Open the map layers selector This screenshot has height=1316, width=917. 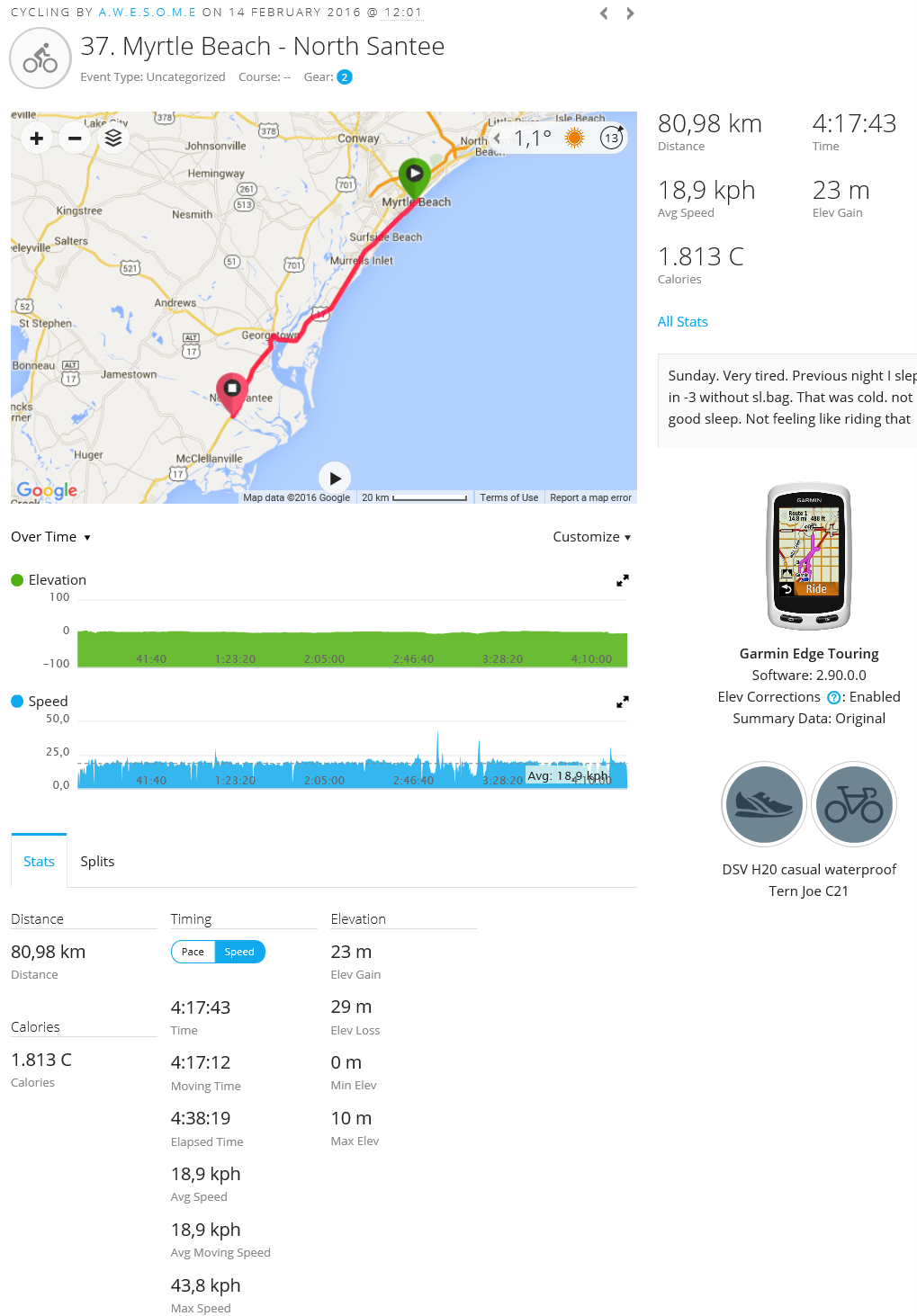tap(113, 138)
